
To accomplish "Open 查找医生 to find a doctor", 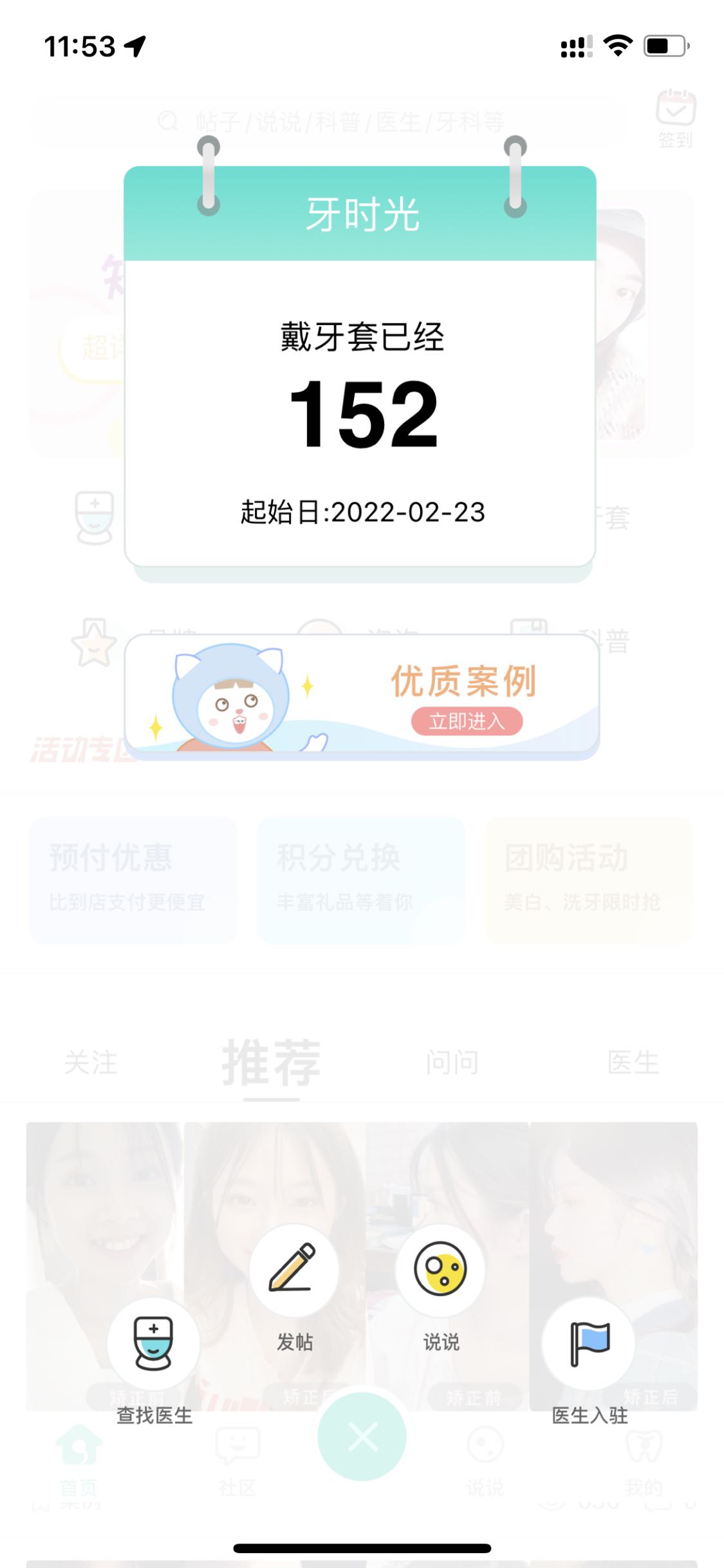I will coord(153,1343).
